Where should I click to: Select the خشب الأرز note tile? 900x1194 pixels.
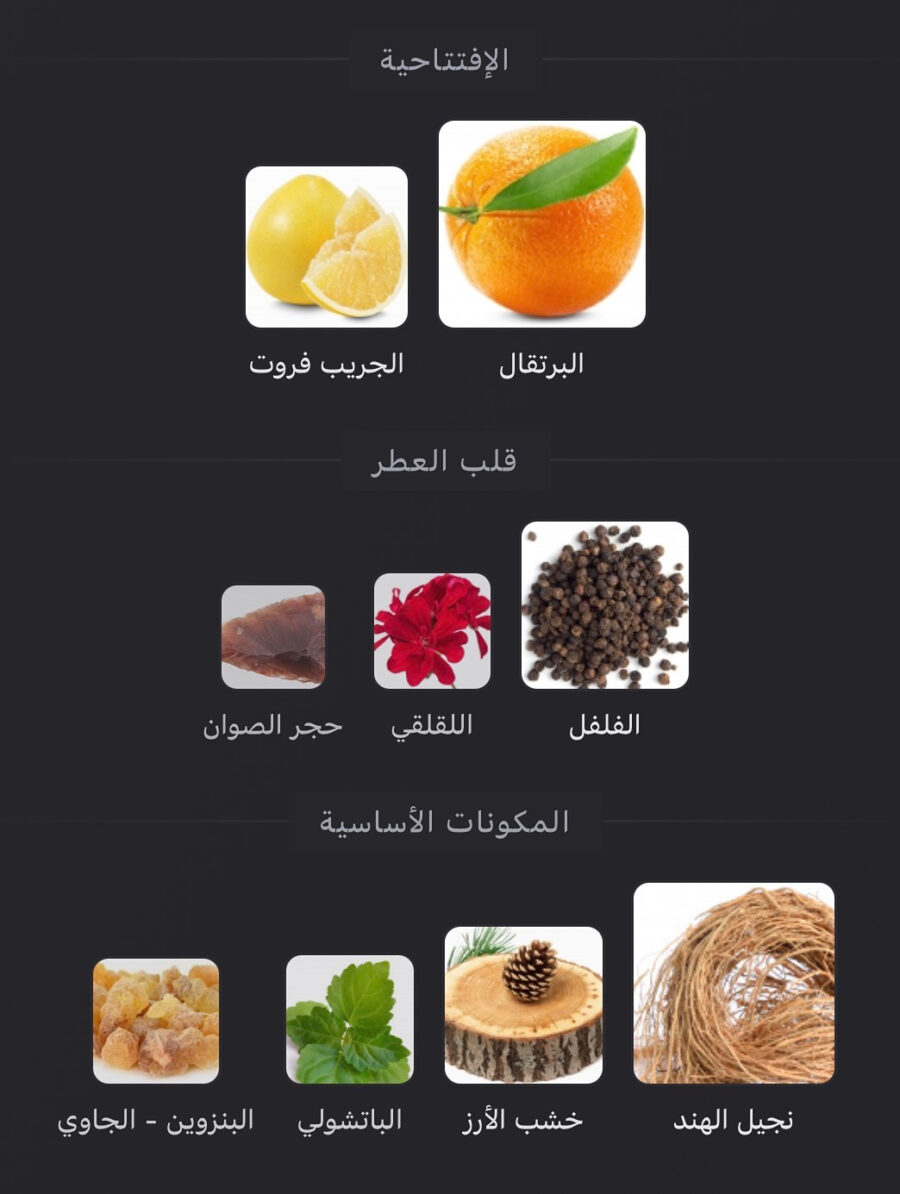pyautogui.click(x=523, y=1005)
